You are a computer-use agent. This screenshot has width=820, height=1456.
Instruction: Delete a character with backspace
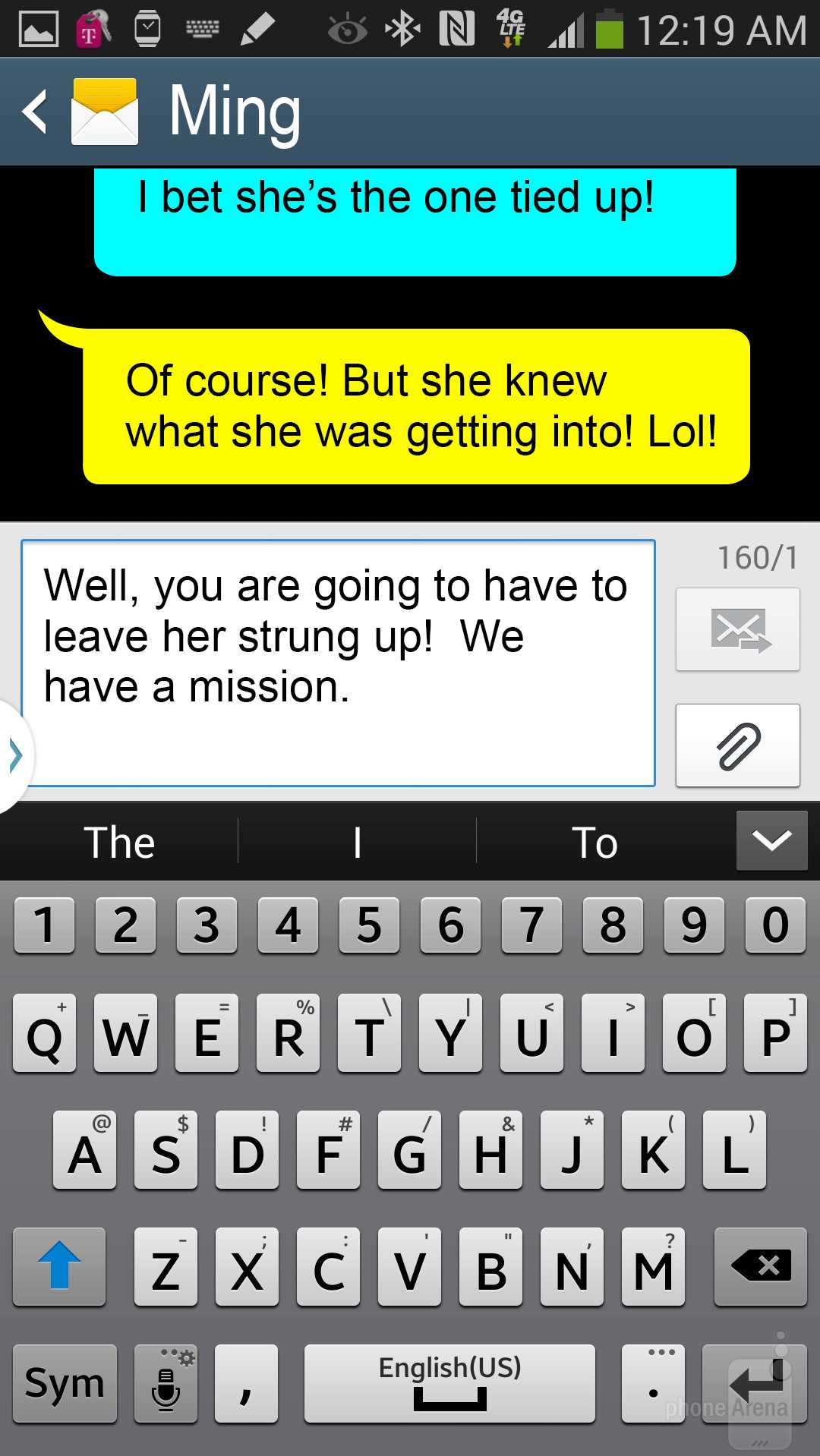pos(760,1266)
